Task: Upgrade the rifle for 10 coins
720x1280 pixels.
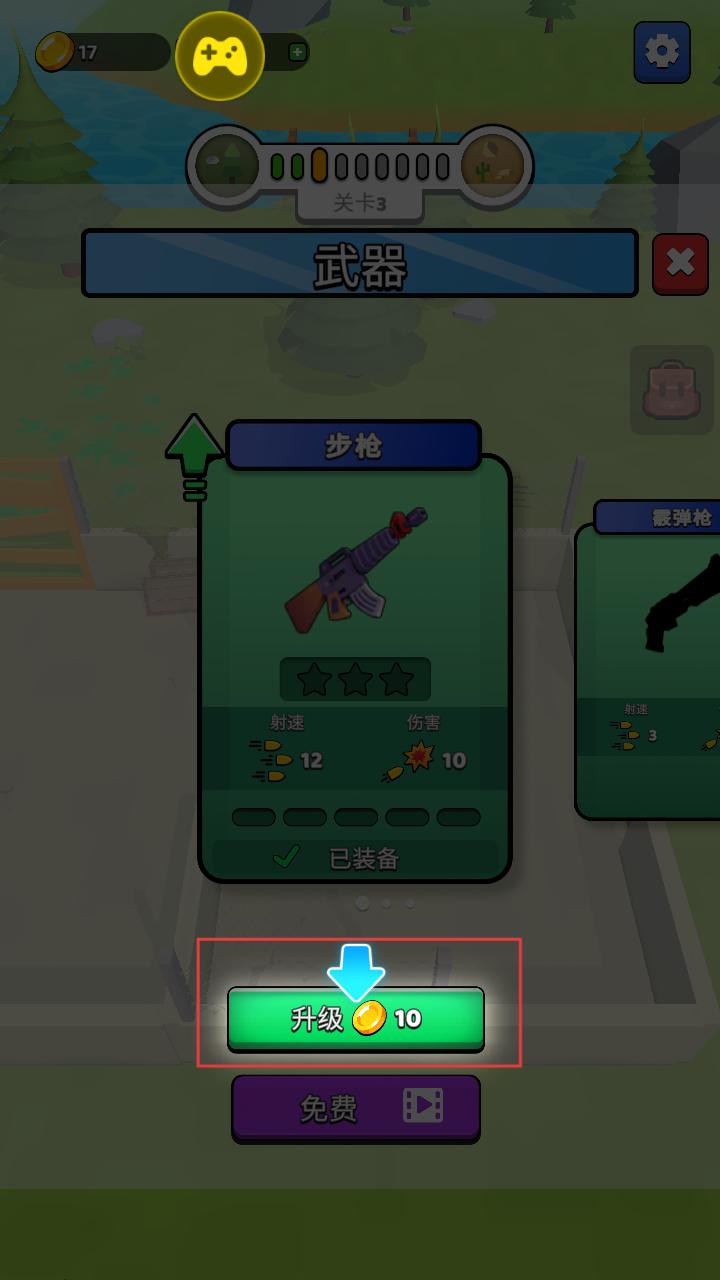Action: (x=356, y=1018)
